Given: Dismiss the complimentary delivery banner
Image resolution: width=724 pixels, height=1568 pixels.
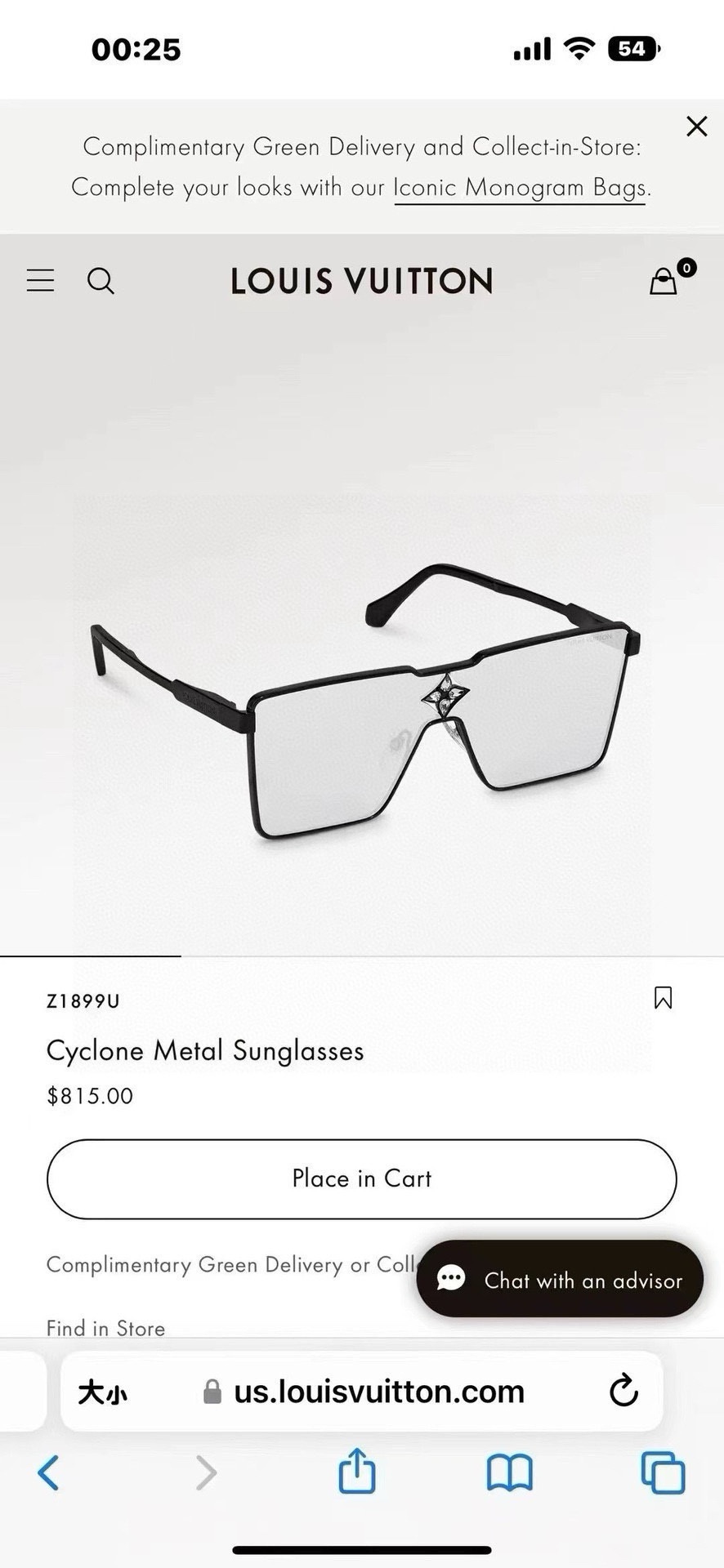Looking at the screenshot, I should click(x=696, y=126).
